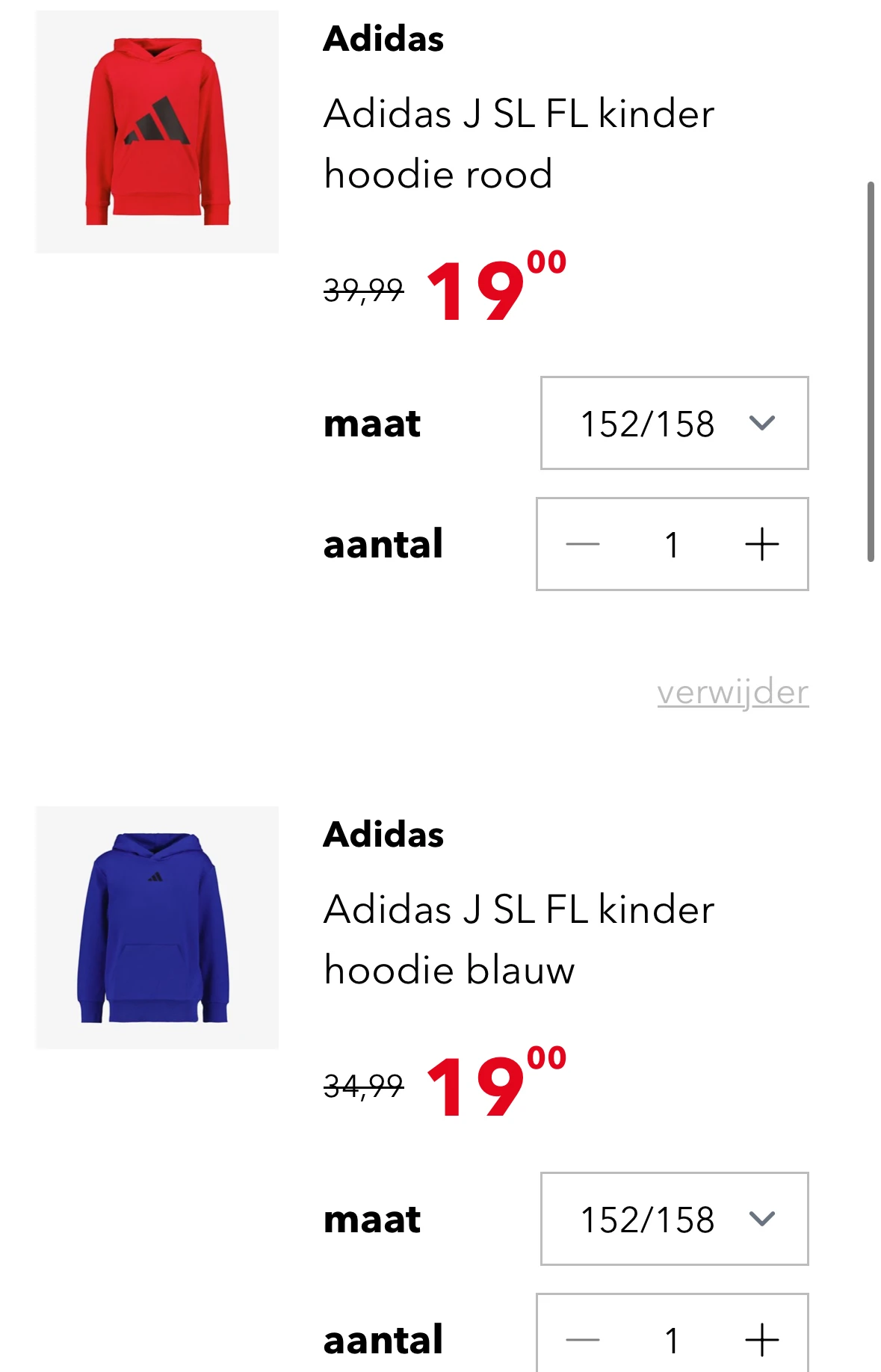Decrease quantity of the red Adidas hoodie
This screenshot has width=881, height=1372.
pyautogui.click(x=582, y=543)
